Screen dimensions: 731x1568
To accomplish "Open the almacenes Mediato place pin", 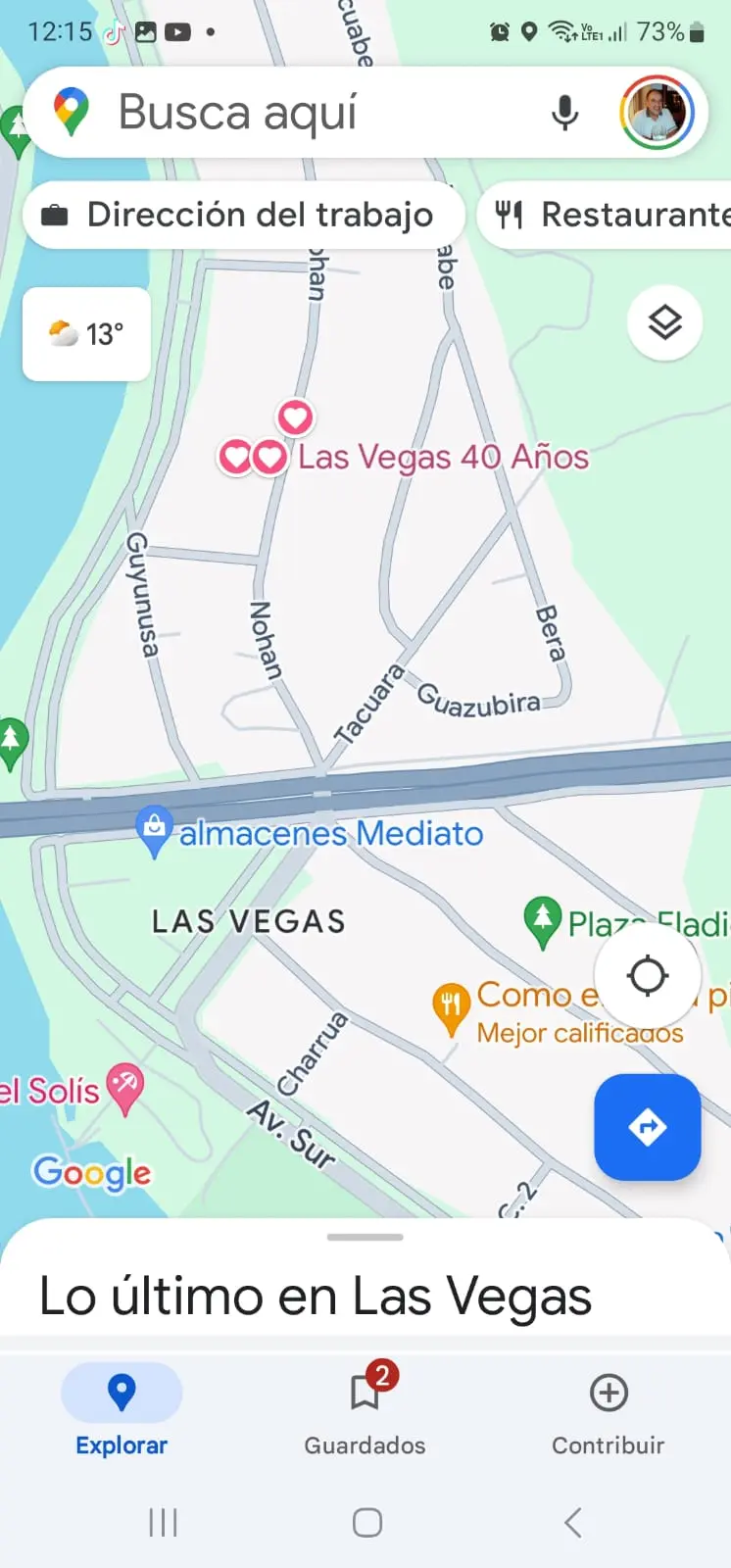I will point(154,829).
